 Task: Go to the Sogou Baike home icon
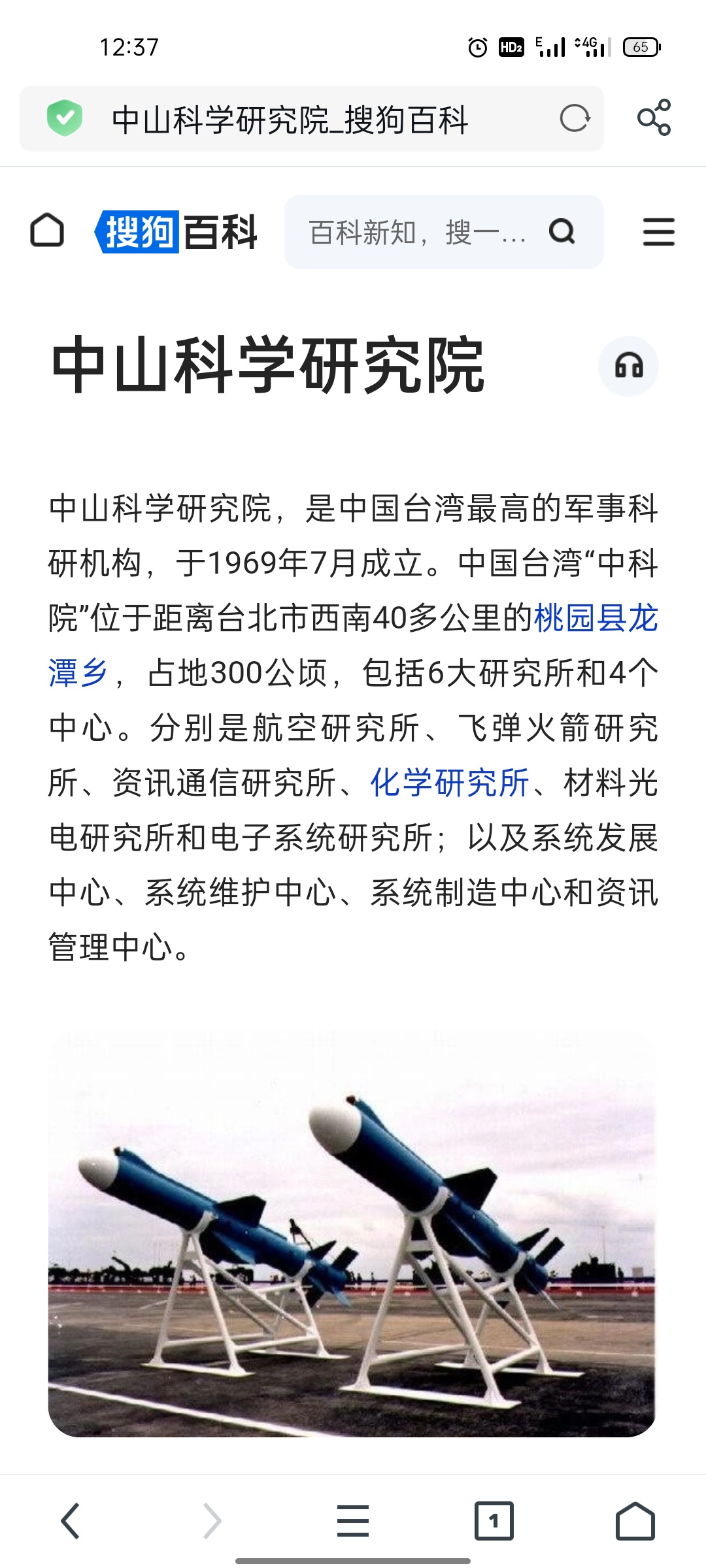[47, 231]
